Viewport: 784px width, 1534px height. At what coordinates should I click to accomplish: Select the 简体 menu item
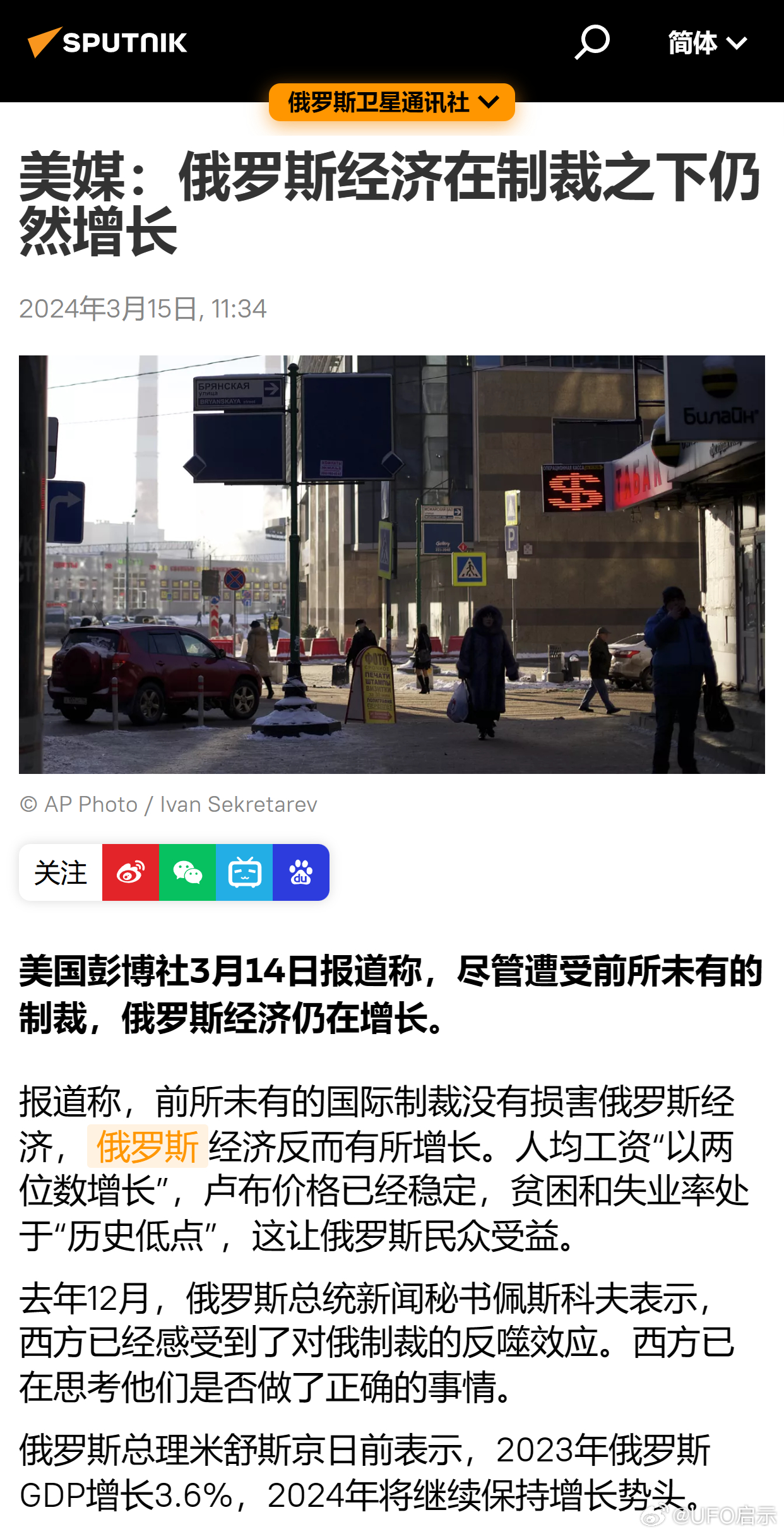(x=692, y=43)
